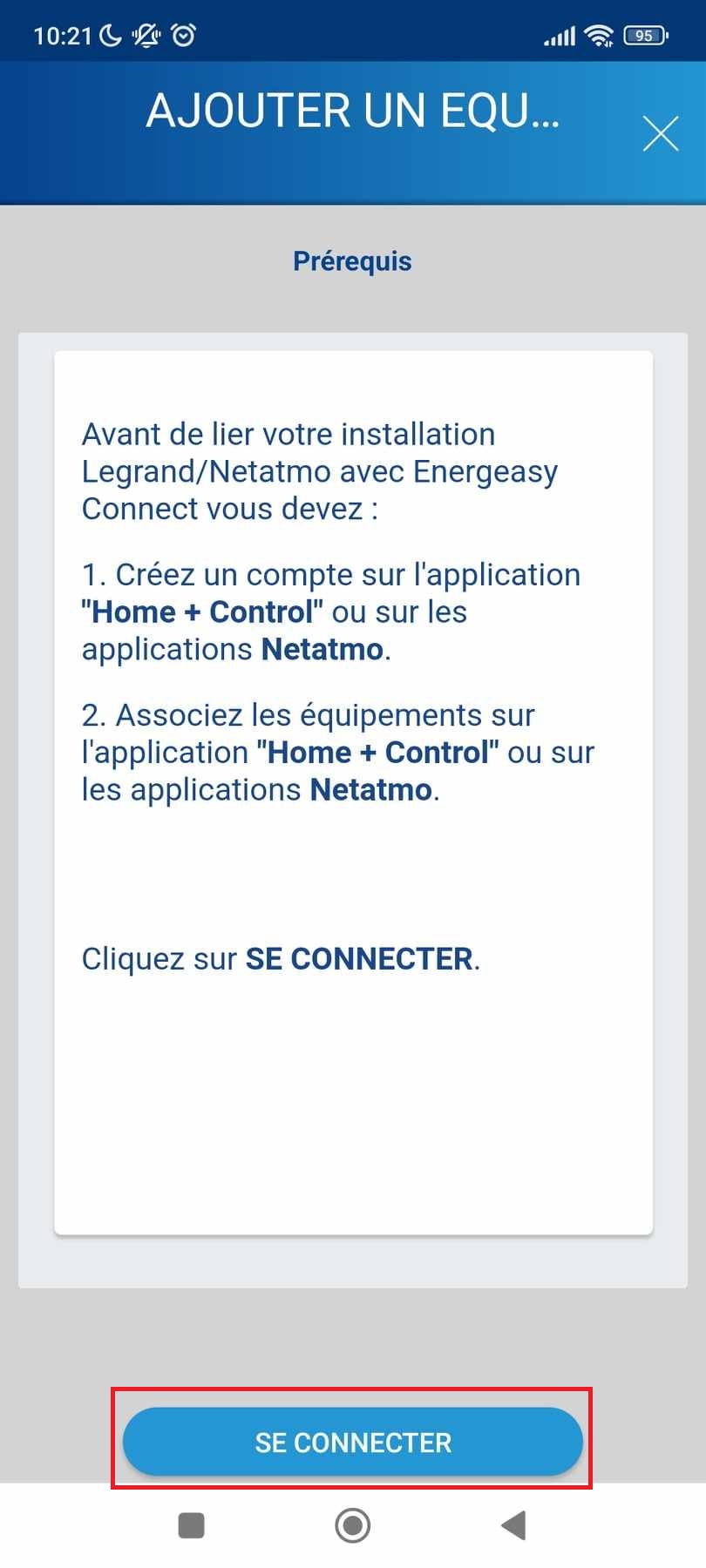Tap the alarm clock icon in status bar
Image resolution: width=706 pixels, height=1568 pixels.
click(183, 33)
